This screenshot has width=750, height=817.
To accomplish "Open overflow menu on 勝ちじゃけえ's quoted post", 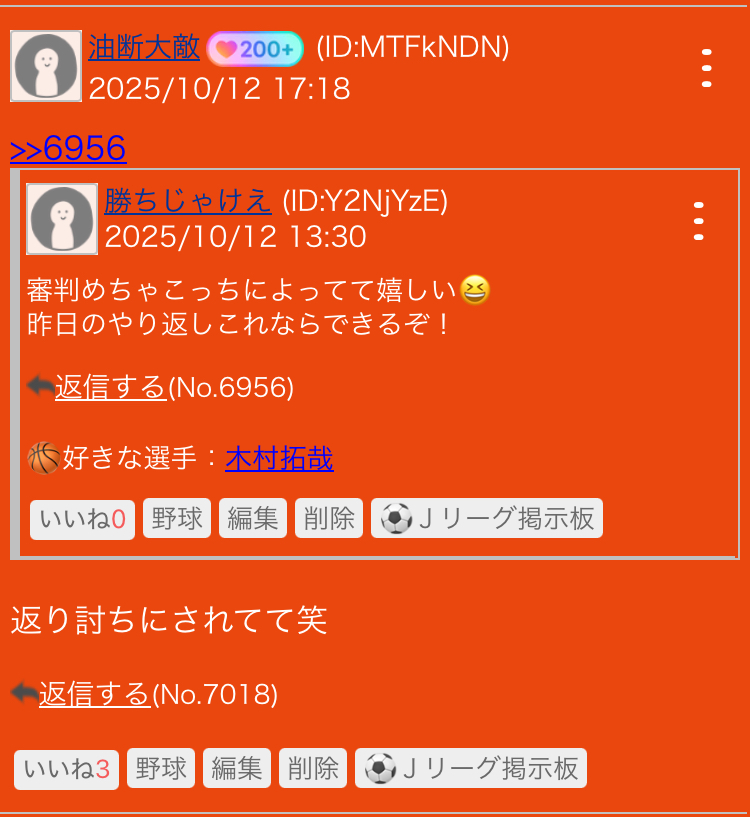I will (698, 220).
